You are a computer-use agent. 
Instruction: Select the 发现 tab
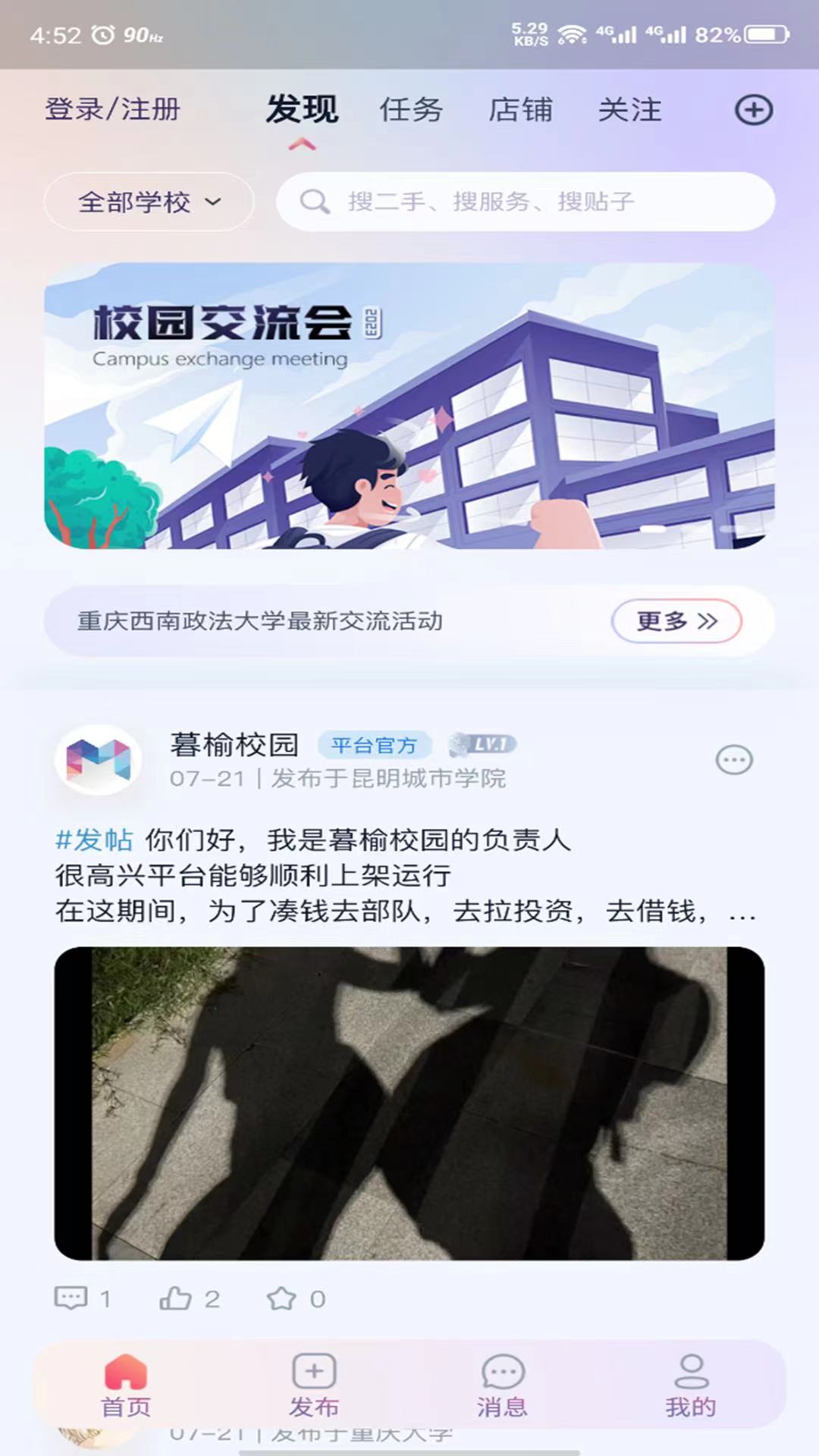(x=302, y=109)
